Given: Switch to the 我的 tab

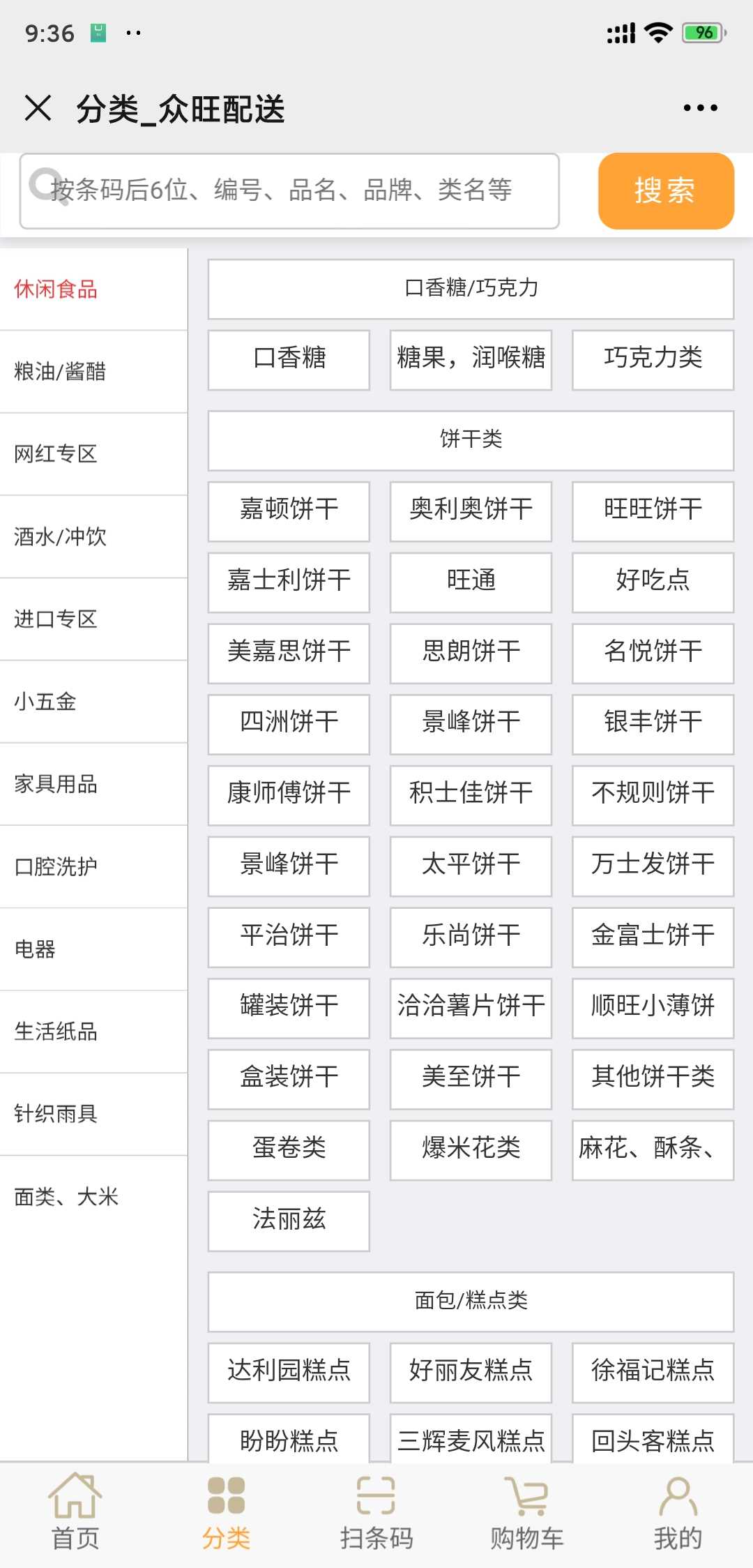Looking at the screenshot, I should pyautogui.click(x=678, y=1512).
